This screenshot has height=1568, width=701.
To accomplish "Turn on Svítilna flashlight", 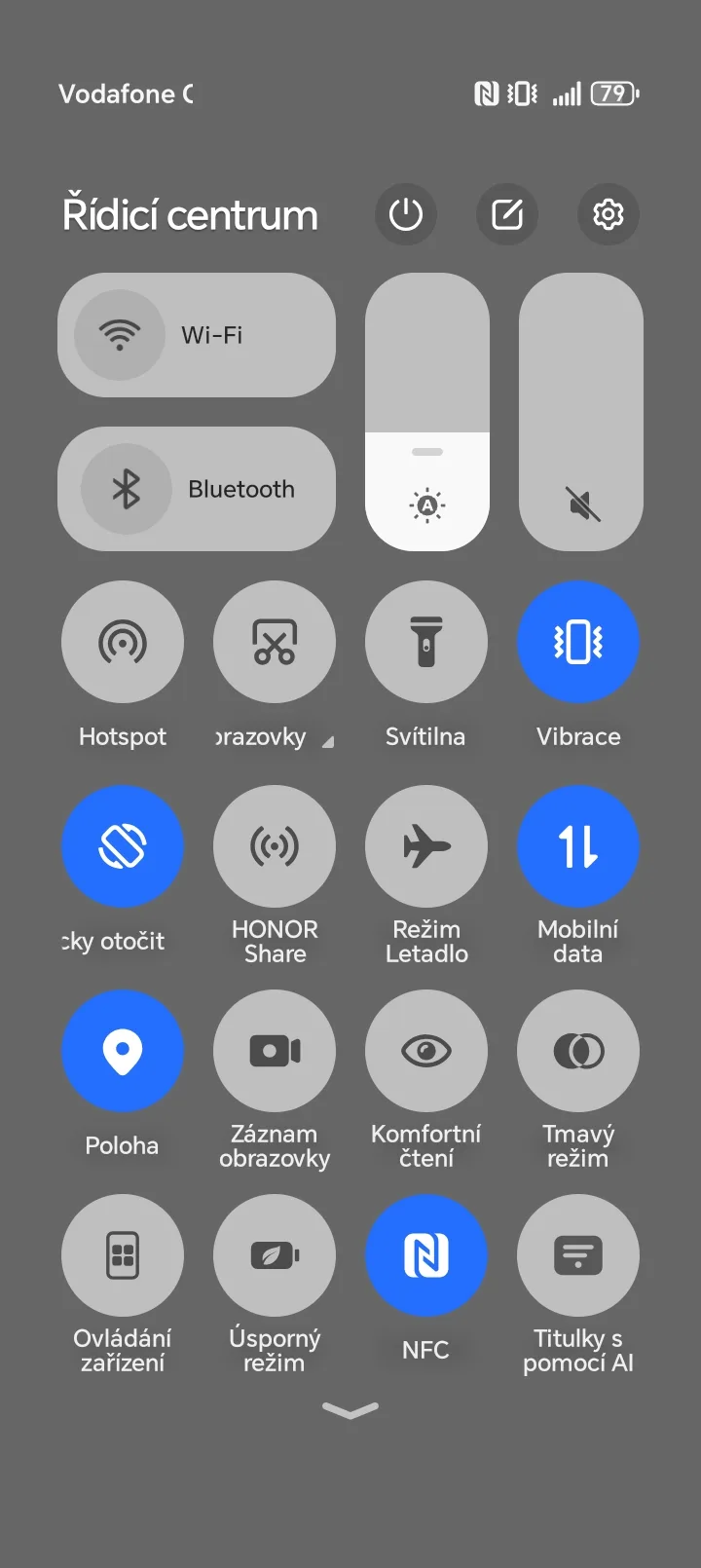I will (x=426, y=643).
